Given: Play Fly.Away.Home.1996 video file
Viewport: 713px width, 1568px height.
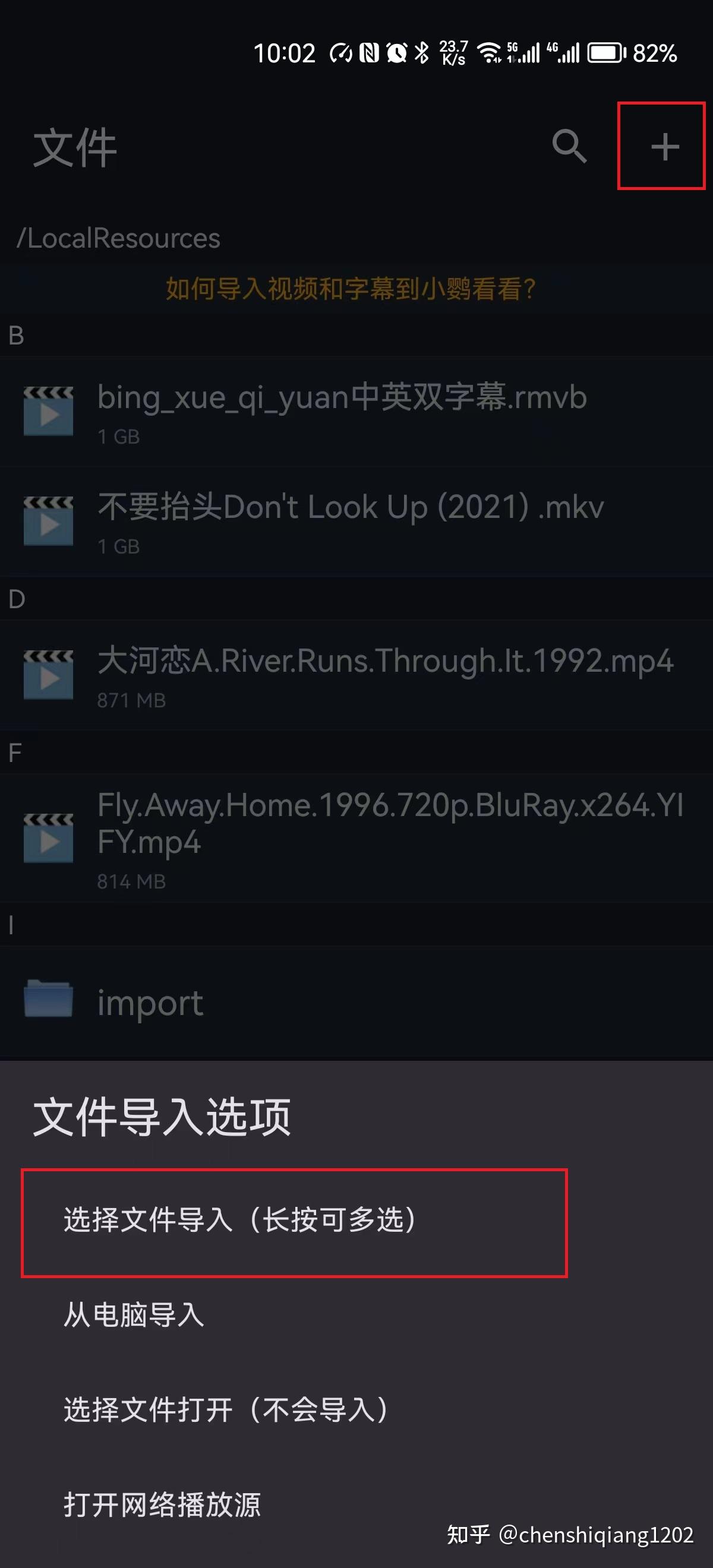Looking at the screenshot, I should coord(390,837).
